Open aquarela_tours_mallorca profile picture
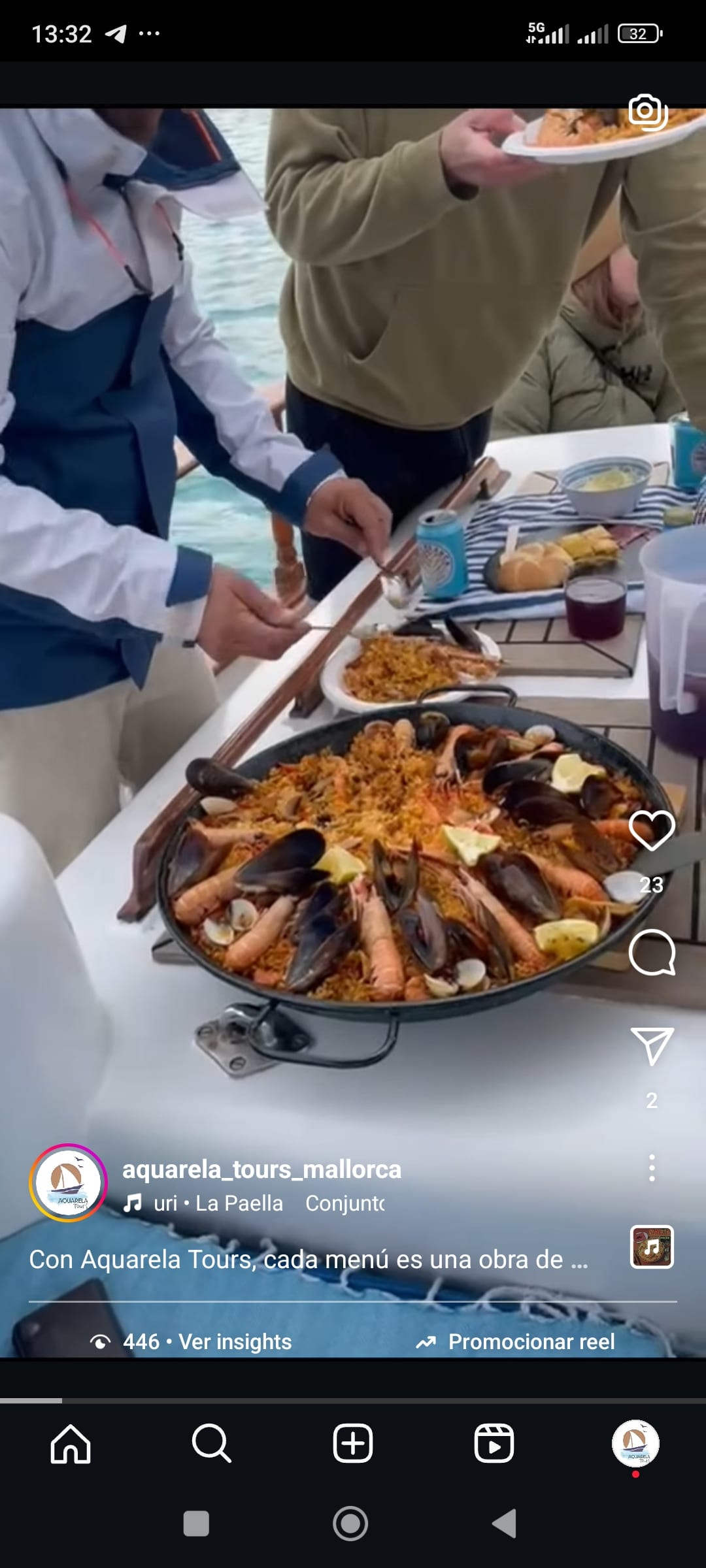The height and width of the screenshot is (1568, 706). pyautogui.click(x=68, y=1183)
